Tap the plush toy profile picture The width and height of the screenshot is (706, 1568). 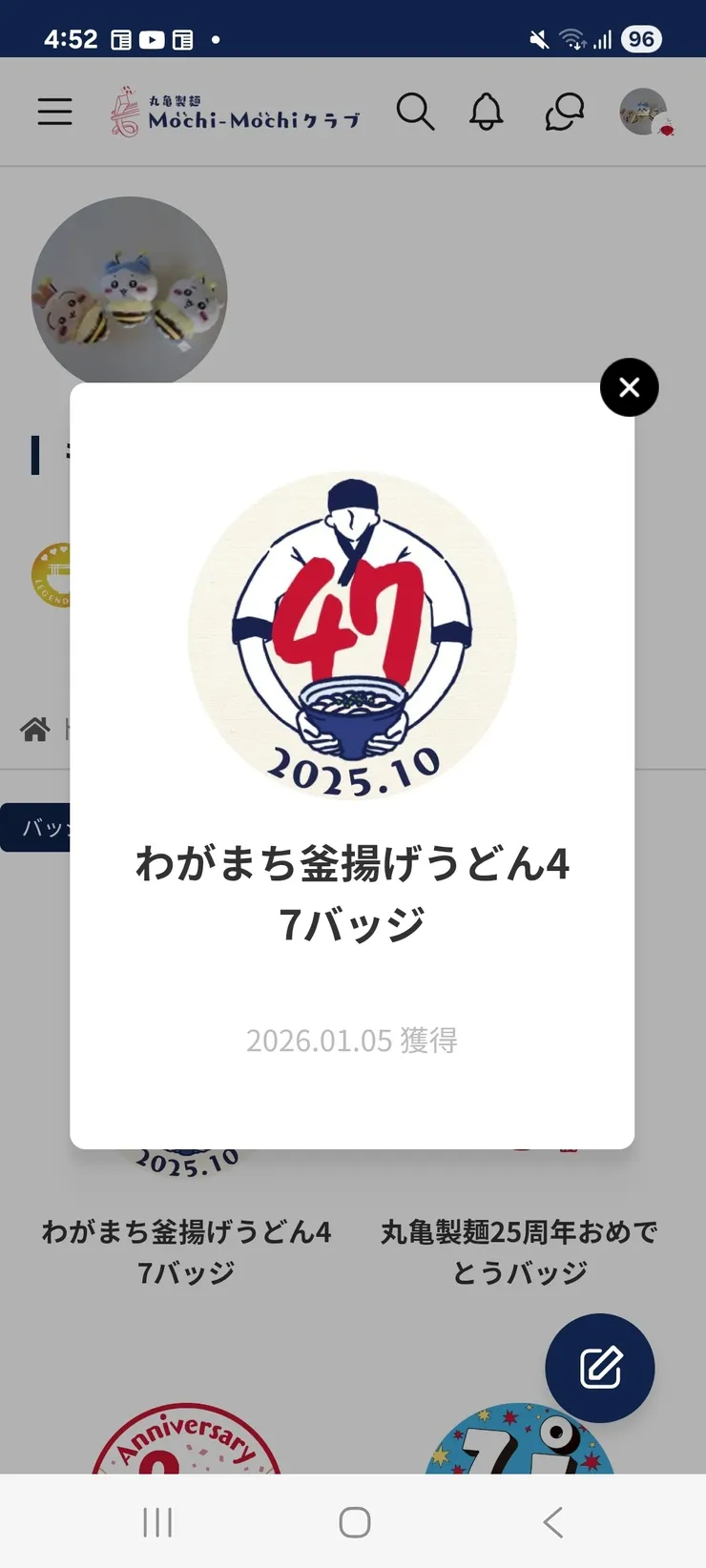click(x=131, y=293)
